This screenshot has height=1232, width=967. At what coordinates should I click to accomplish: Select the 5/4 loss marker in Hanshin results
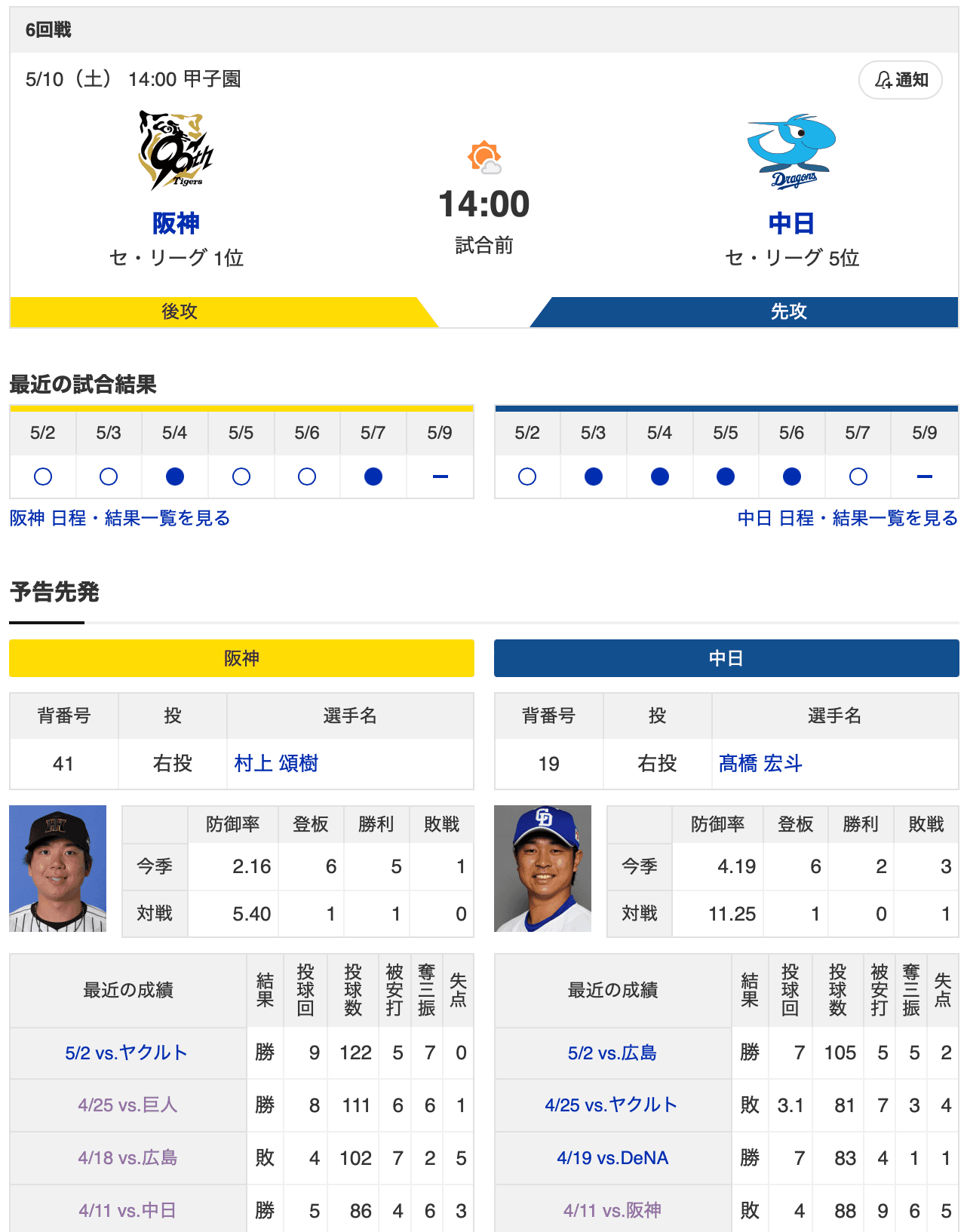(x=174, y=477)
